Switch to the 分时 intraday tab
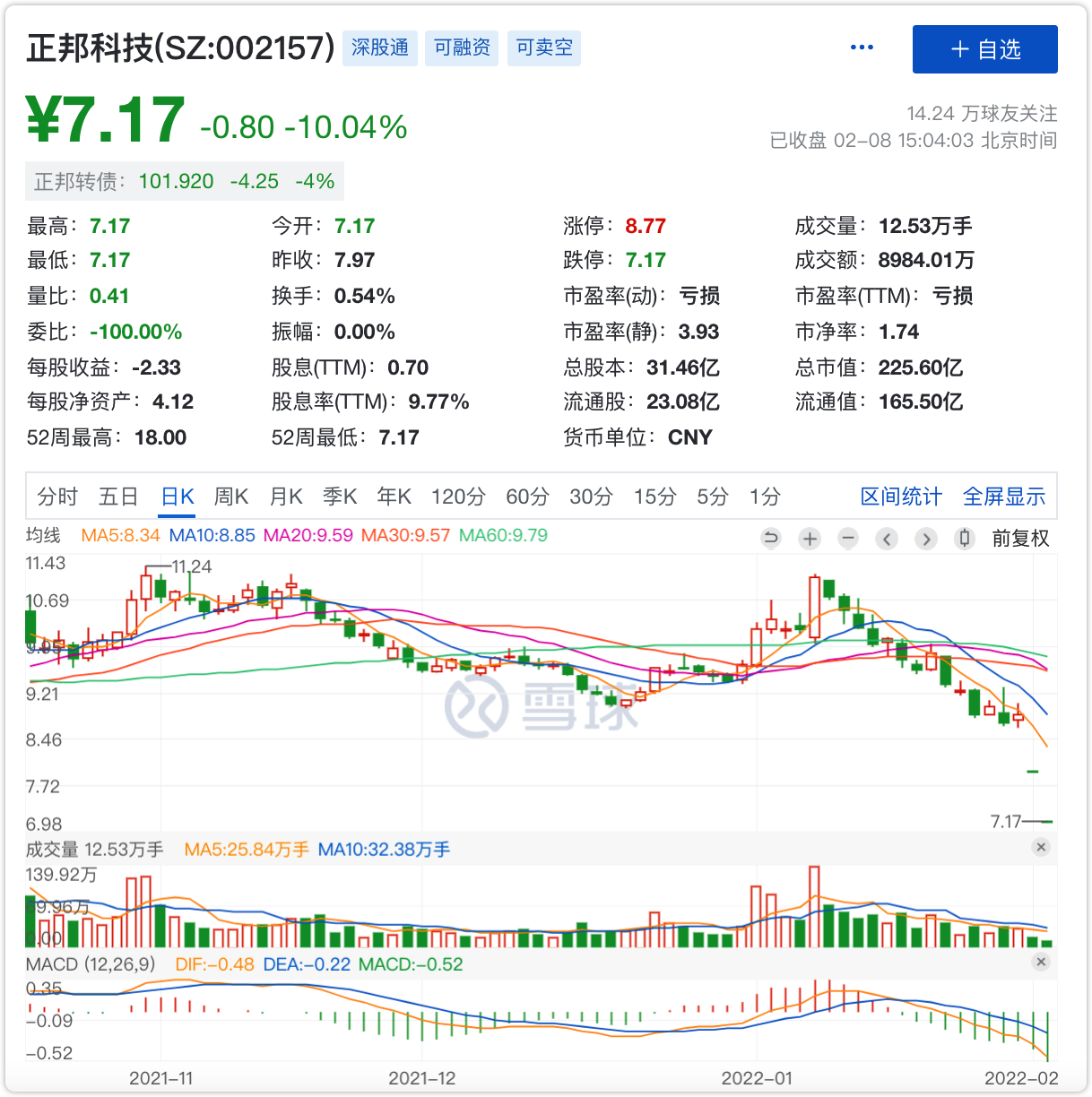 (56, 496)
